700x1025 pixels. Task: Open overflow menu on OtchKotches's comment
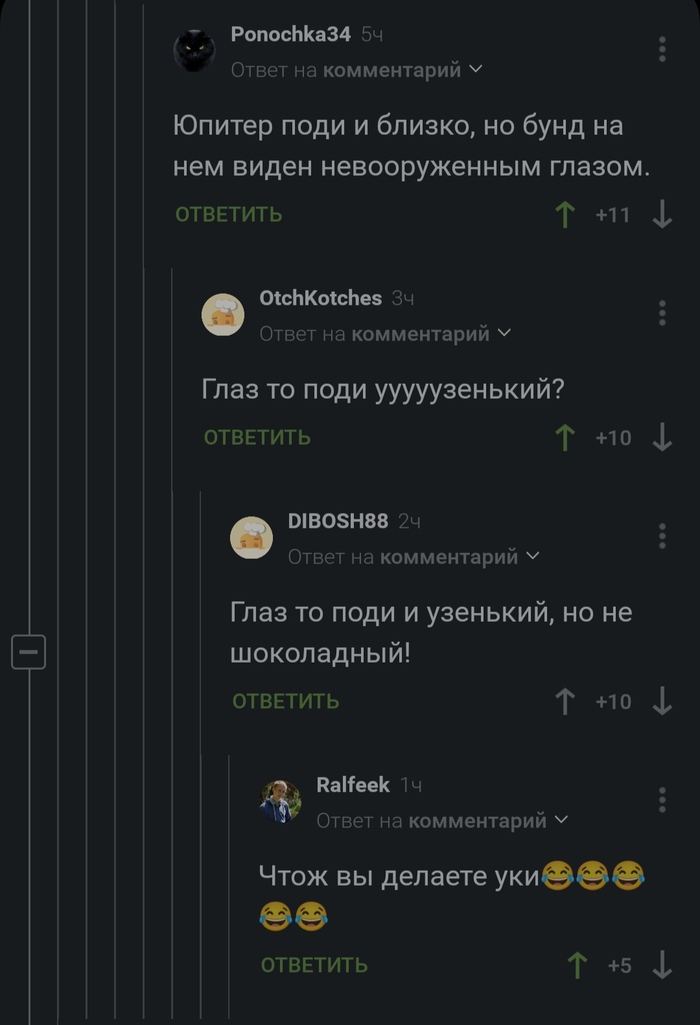663,312
